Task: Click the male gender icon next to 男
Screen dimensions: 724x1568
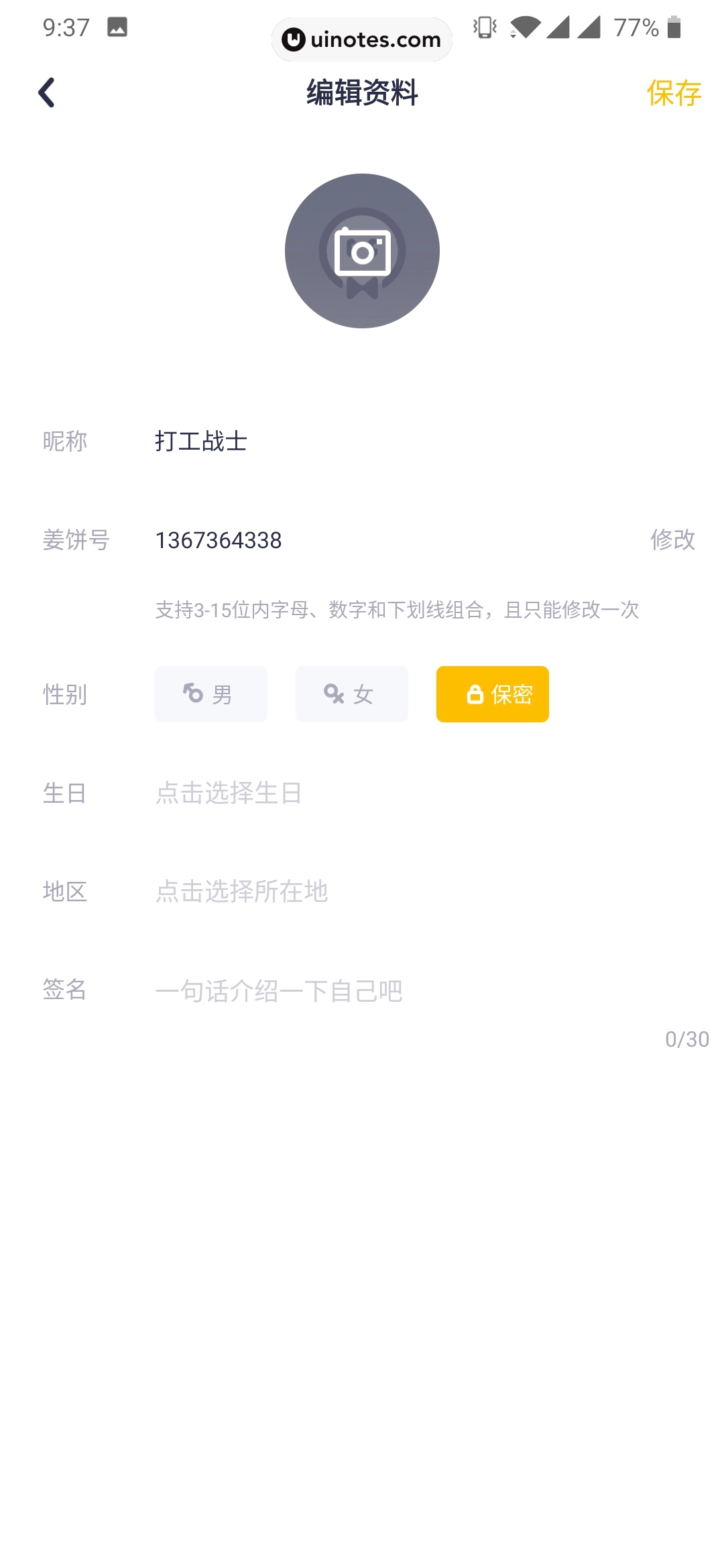Action: (192, 694)
